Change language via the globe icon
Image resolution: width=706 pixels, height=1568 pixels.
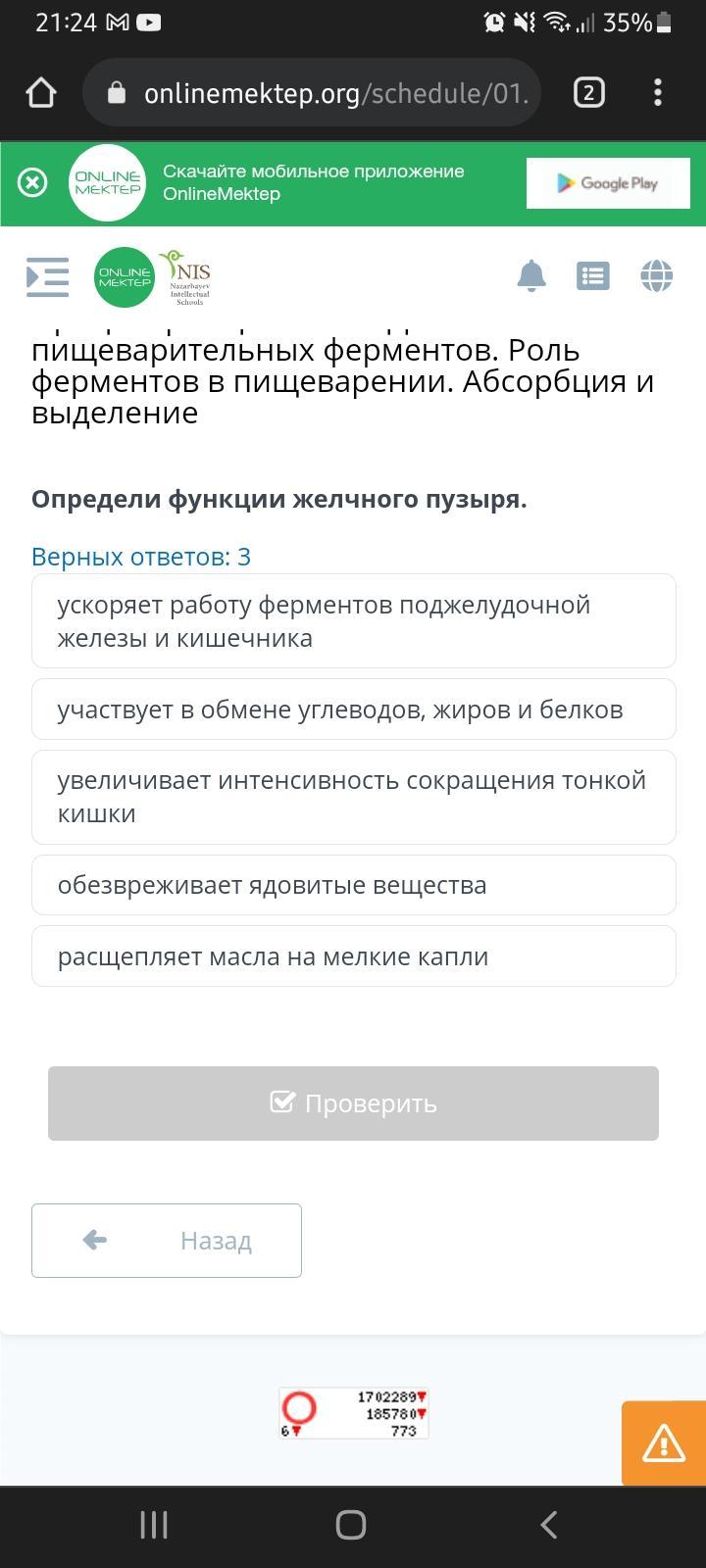pyautogui.click(x=657, y=276)
